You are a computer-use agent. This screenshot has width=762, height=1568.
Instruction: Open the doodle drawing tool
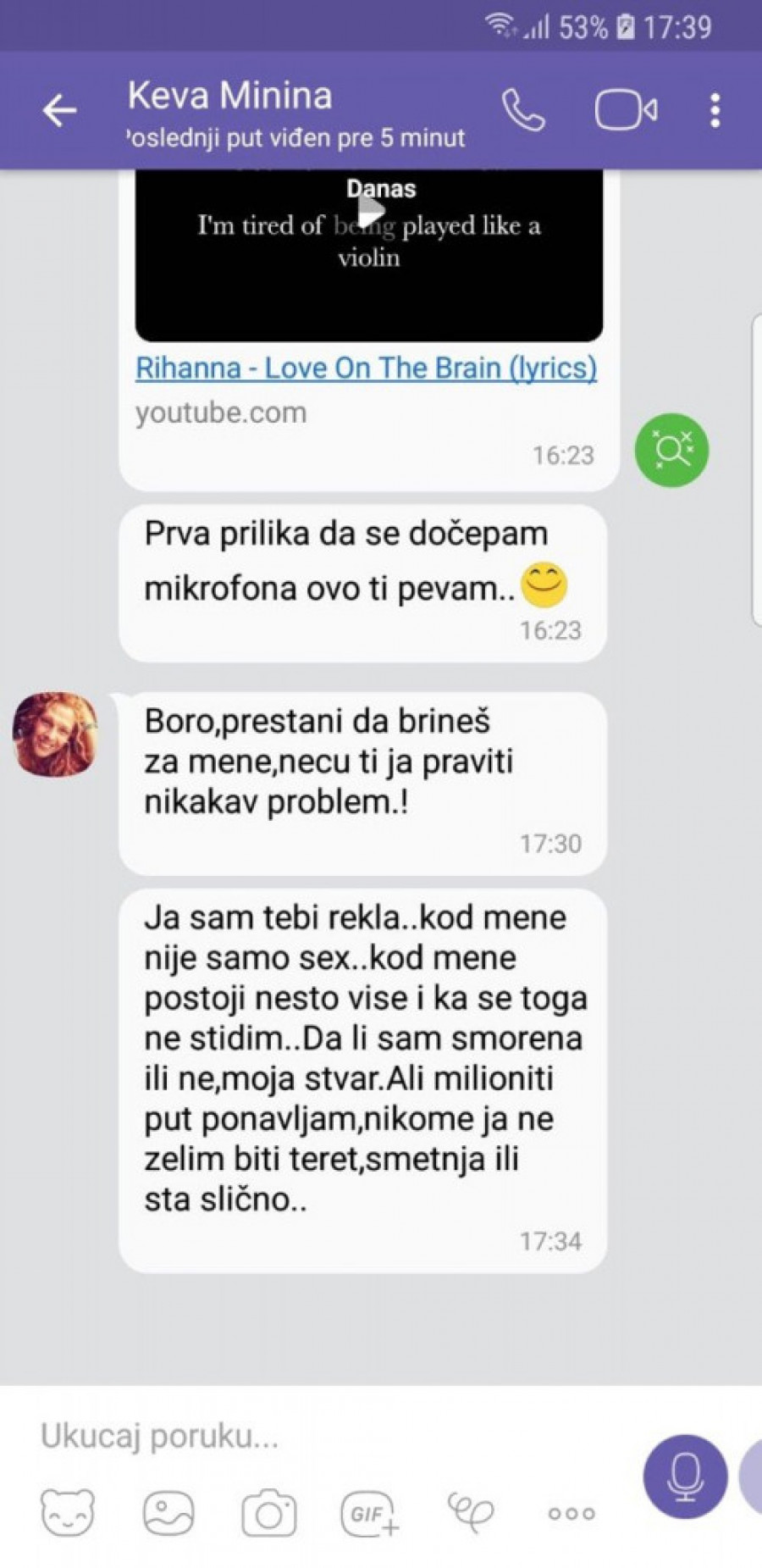pos(470,1513)
